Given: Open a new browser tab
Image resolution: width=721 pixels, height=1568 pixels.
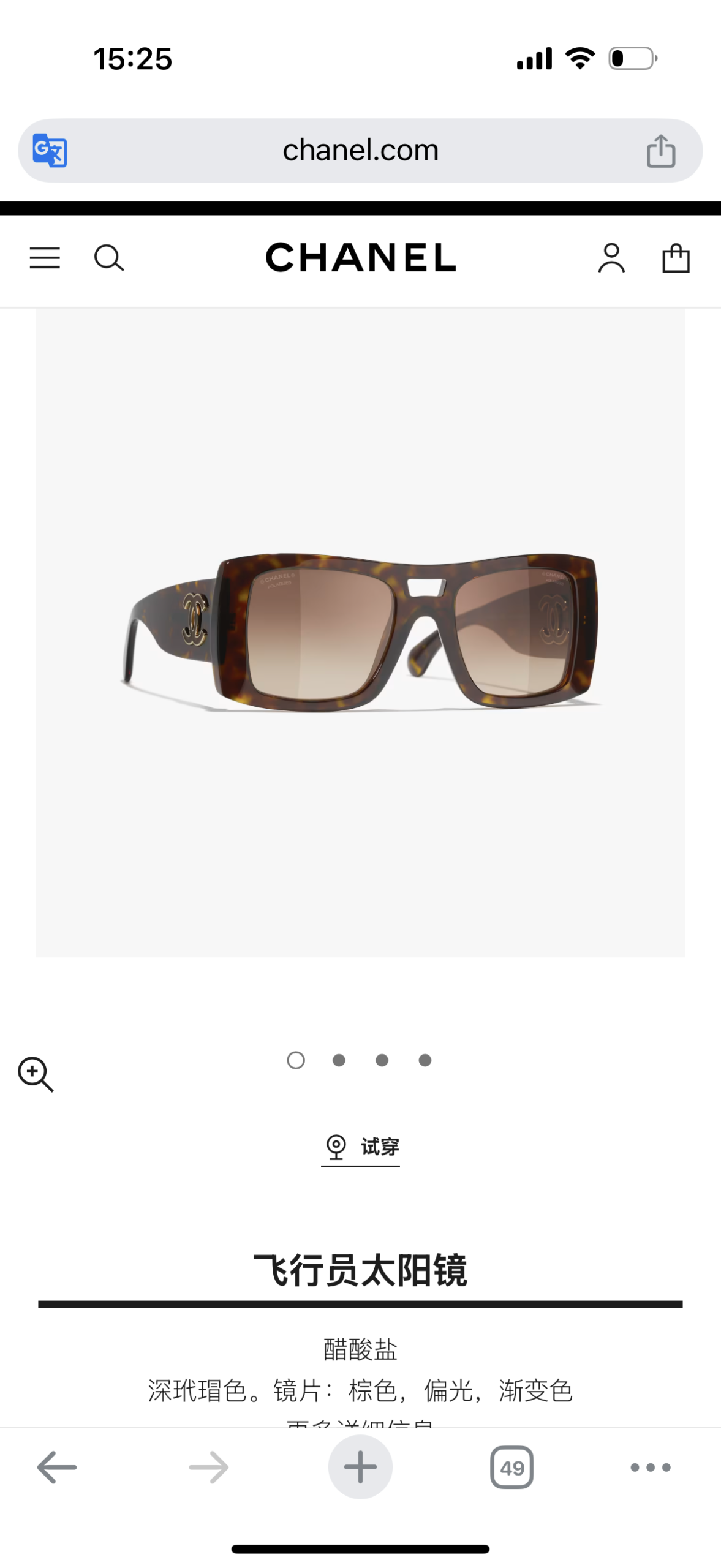Looking at the screenshot, I should click(360, 1467).
